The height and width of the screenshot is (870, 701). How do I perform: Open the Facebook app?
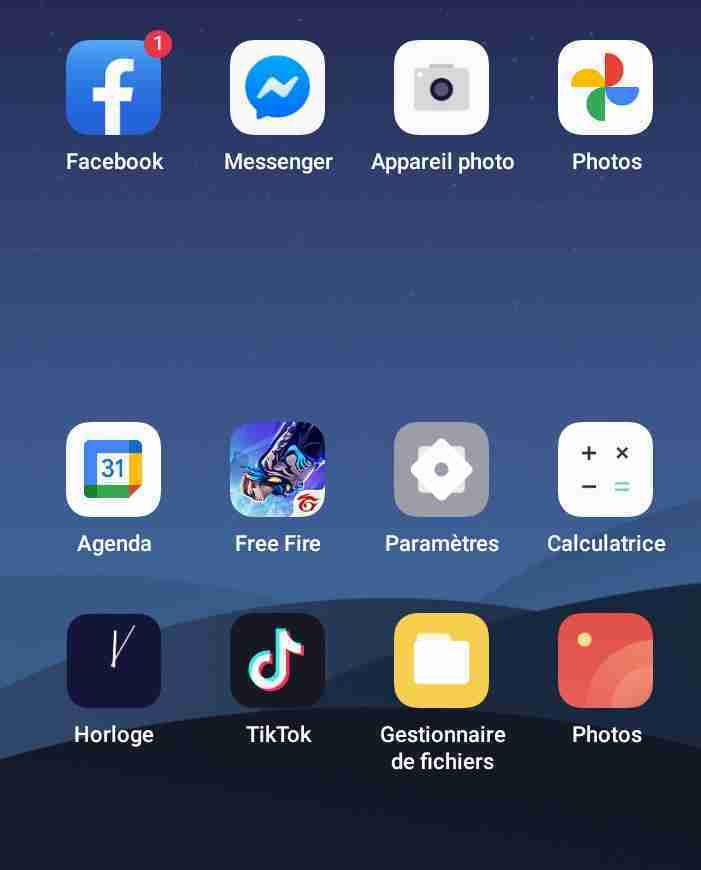(113, 88)
